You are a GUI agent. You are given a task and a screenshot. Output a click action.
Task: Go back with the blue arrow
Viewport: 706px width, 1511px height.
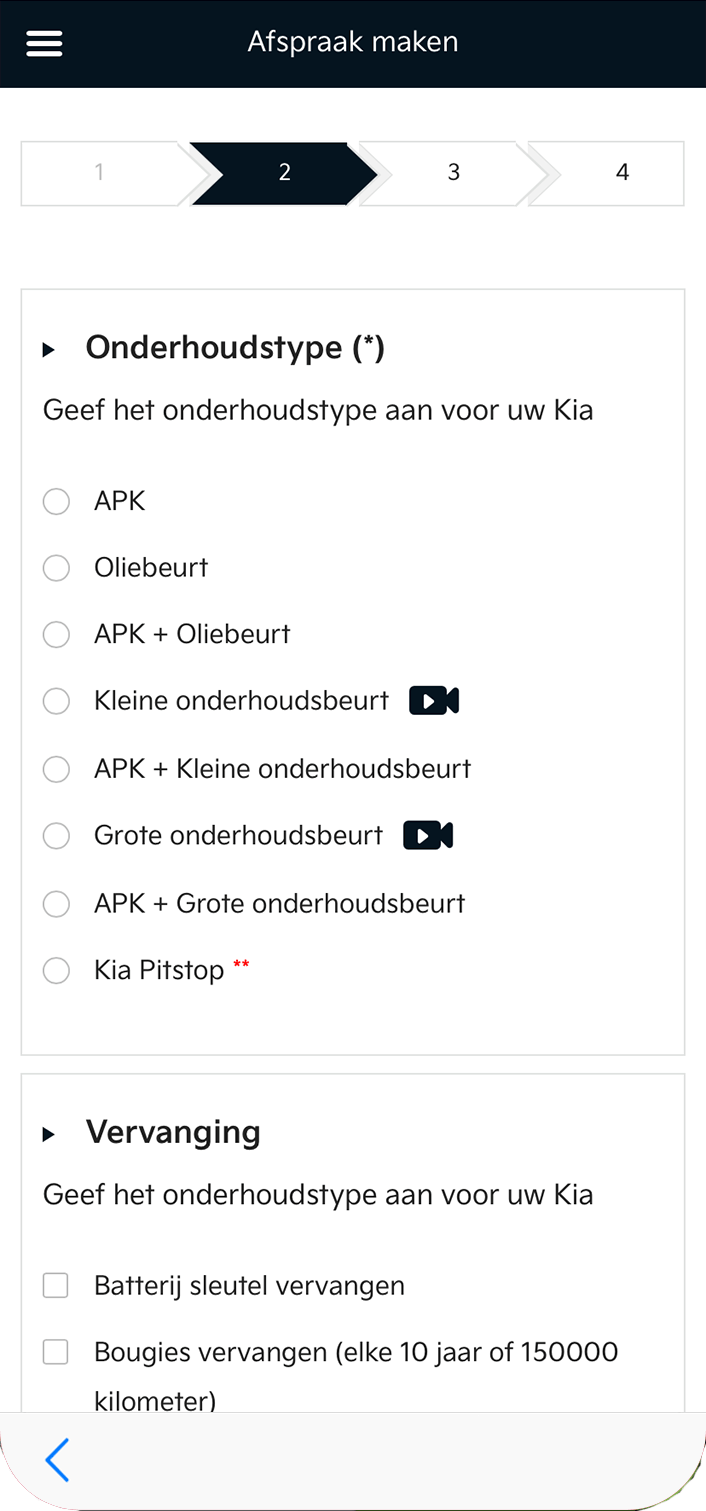click(58, 1460)
